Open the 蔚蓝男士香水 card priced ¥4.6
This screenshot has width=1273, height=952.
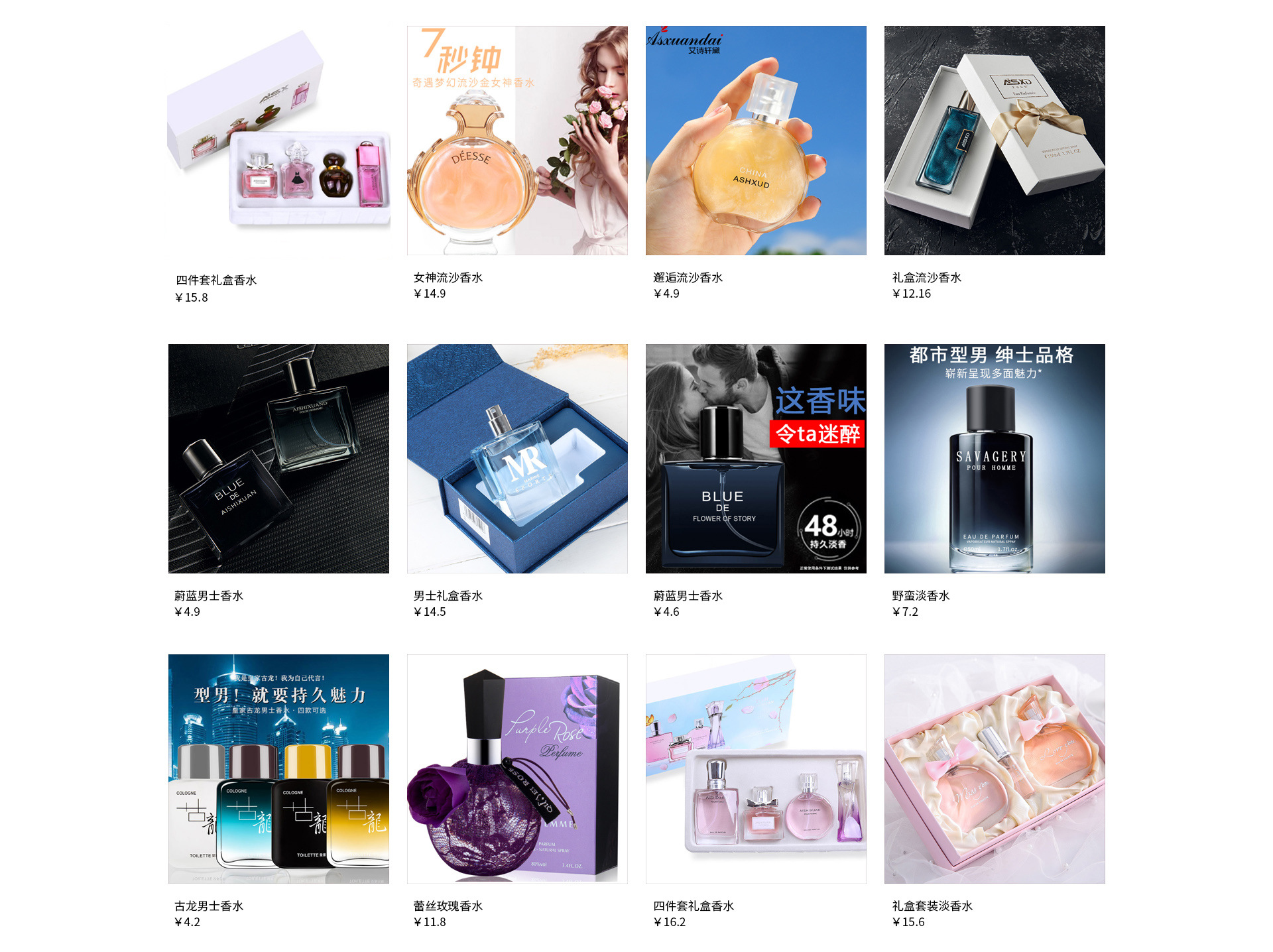tap(756, 459)
